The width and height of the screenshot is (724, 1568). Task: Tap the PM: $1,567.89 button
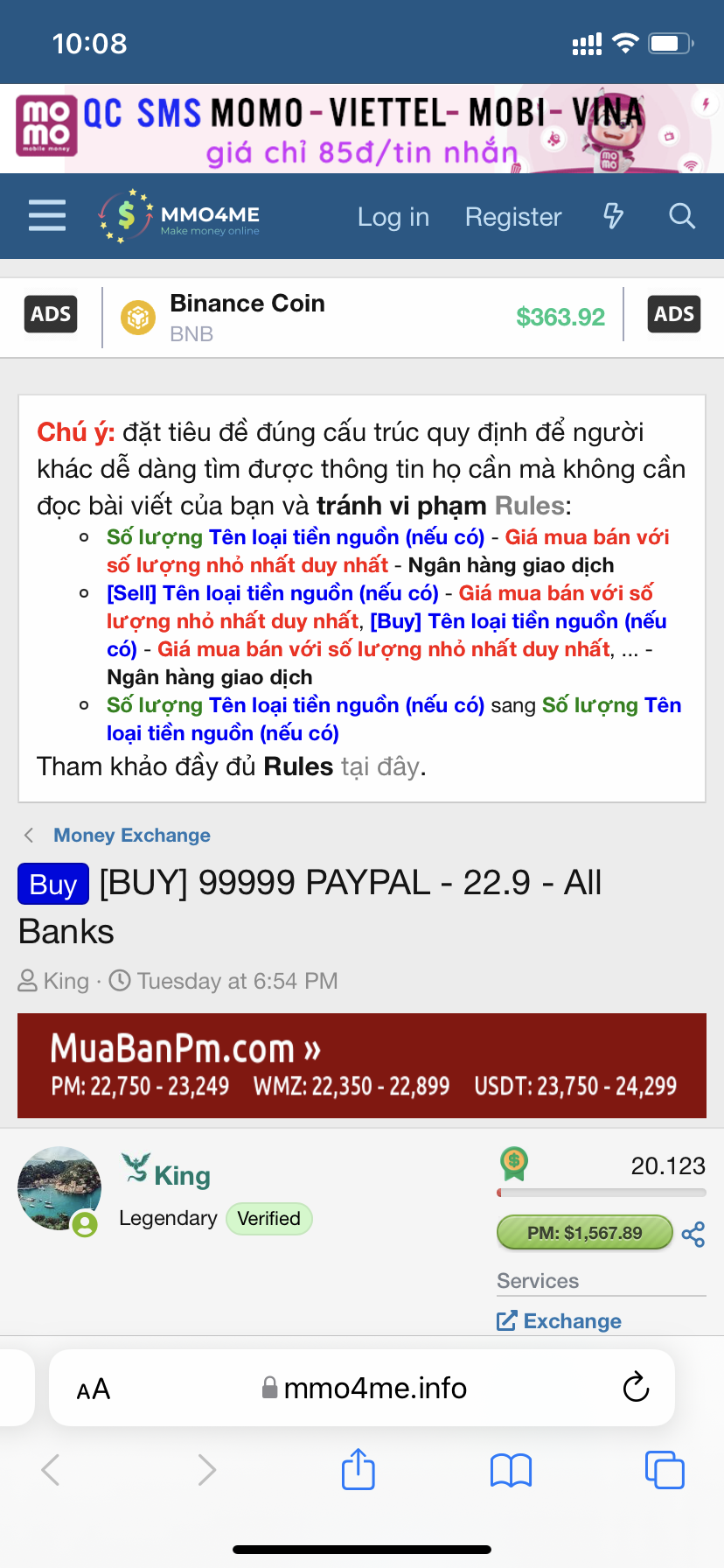pyautogui.click(x=584, y=1233)
